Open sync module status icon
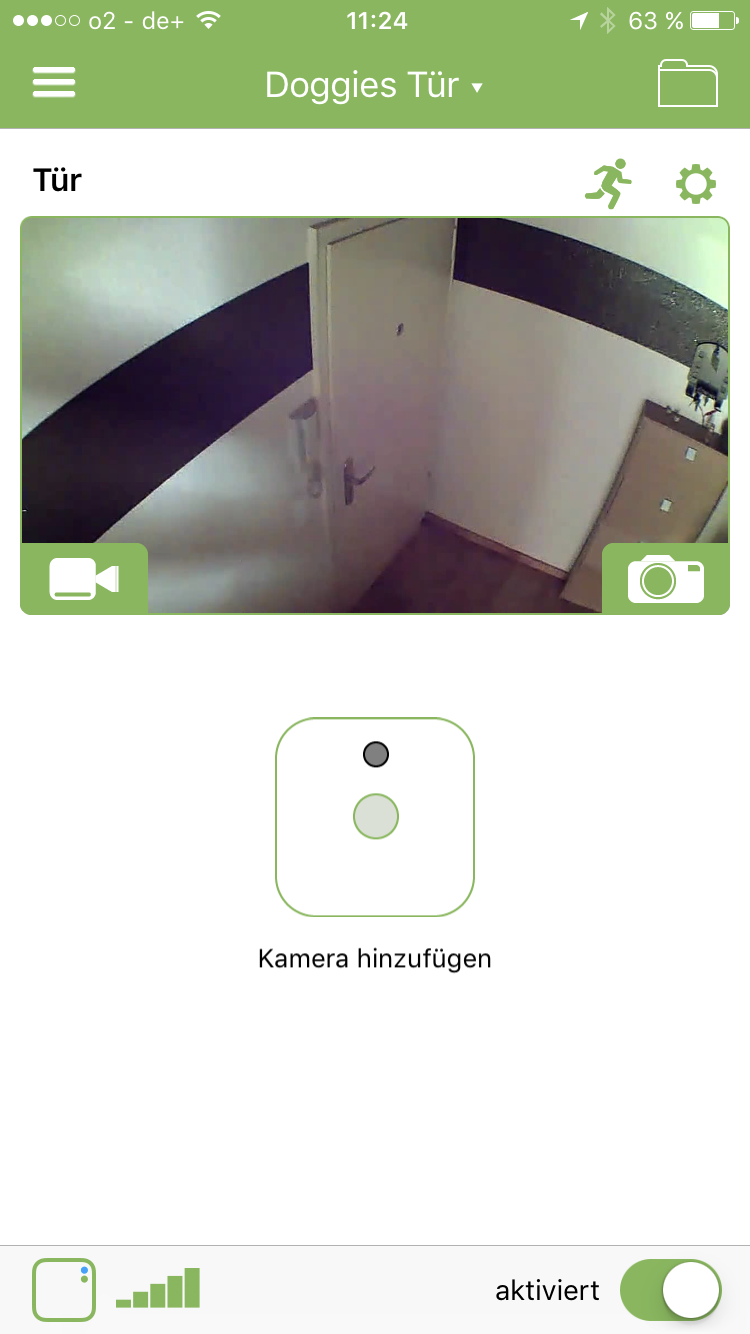 coord(64,1290)
